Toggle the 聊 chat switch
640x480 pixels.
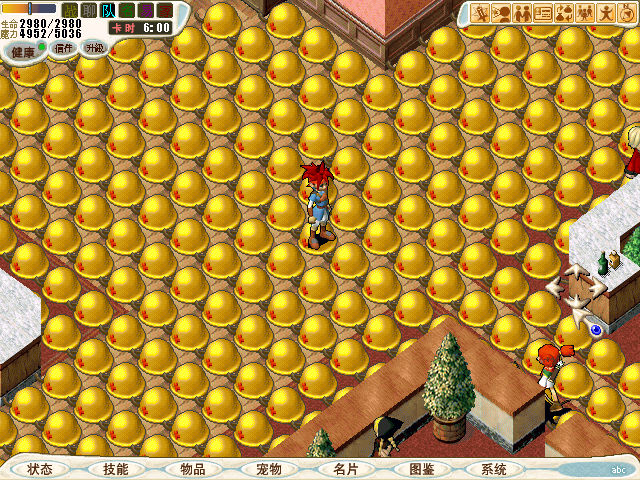[88, 10]
